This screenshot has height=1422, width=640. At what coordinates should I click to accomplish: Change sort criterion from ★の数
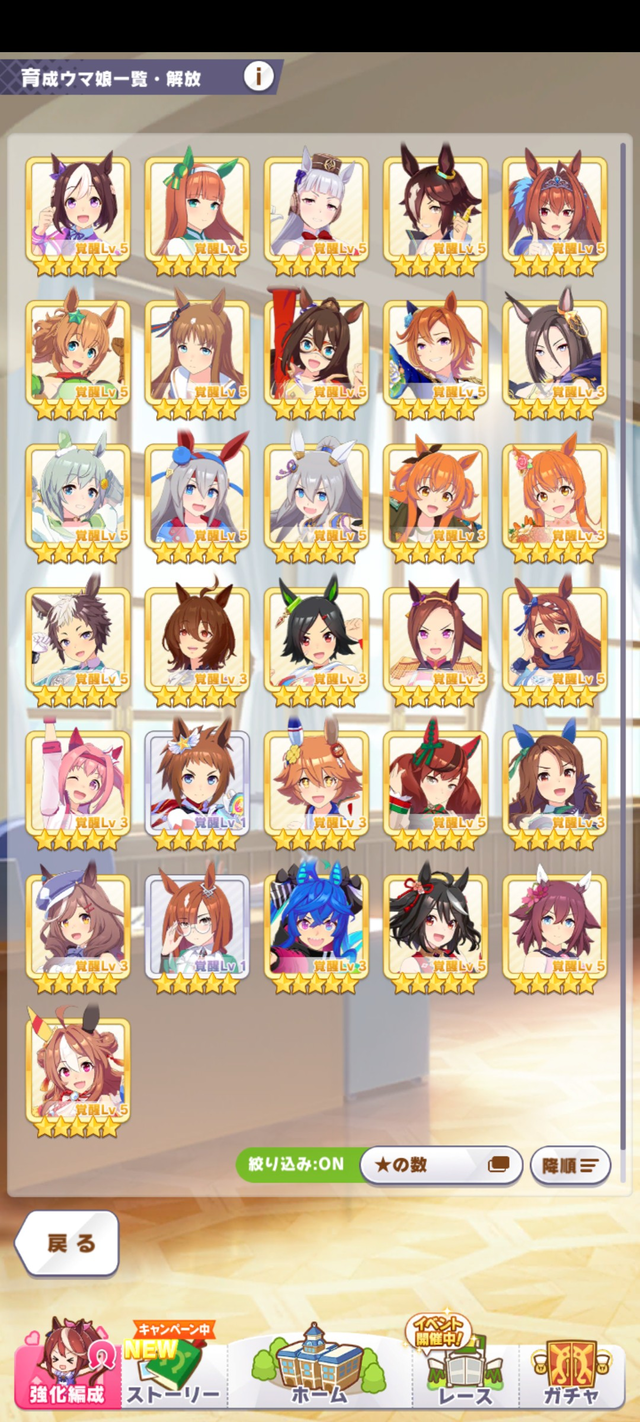coord(441,1165)
